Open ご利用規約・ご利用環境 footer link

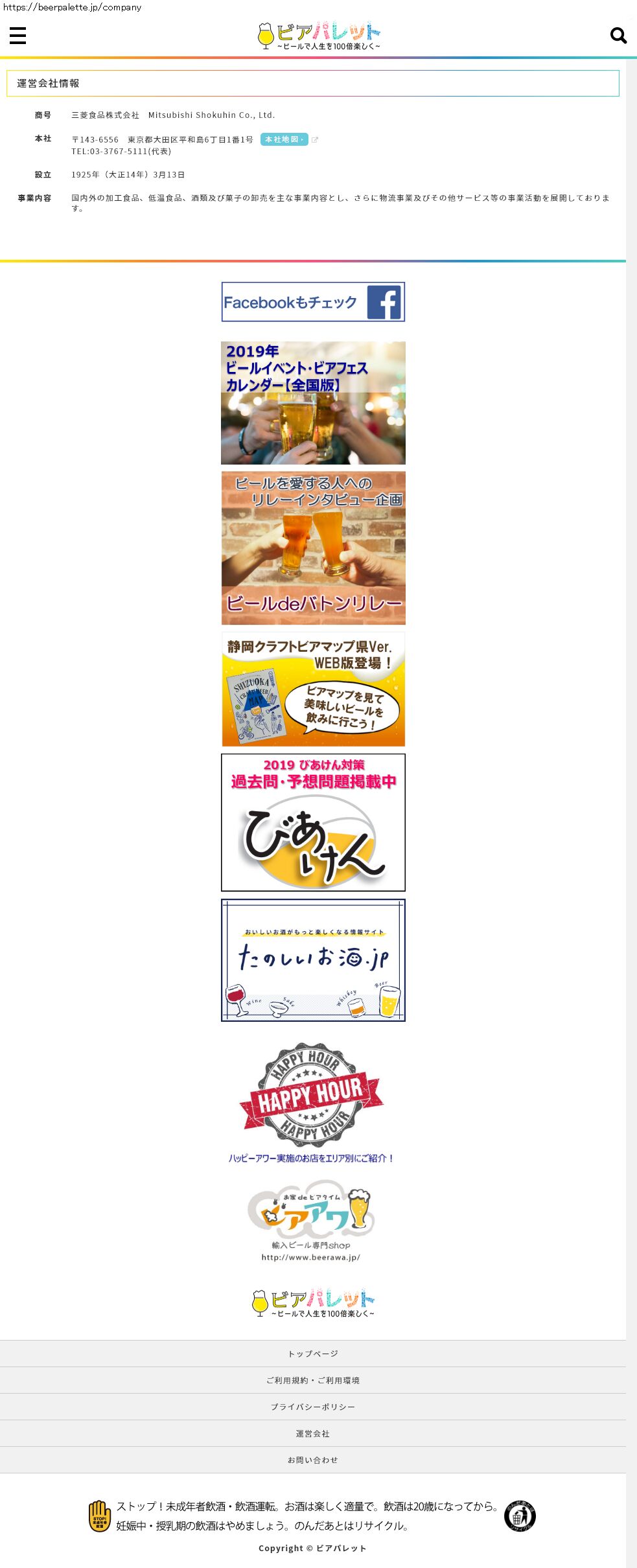313,1380
